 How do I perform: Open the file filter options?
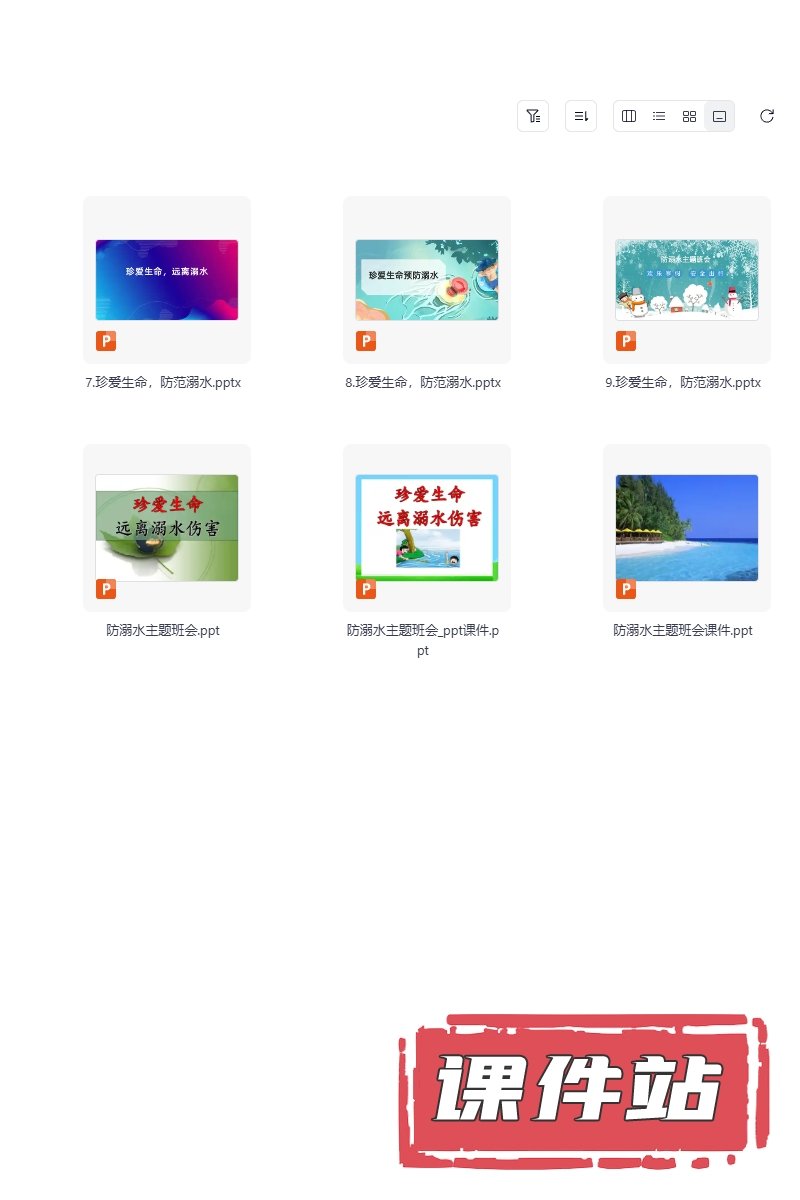click(x=533, y=116)
